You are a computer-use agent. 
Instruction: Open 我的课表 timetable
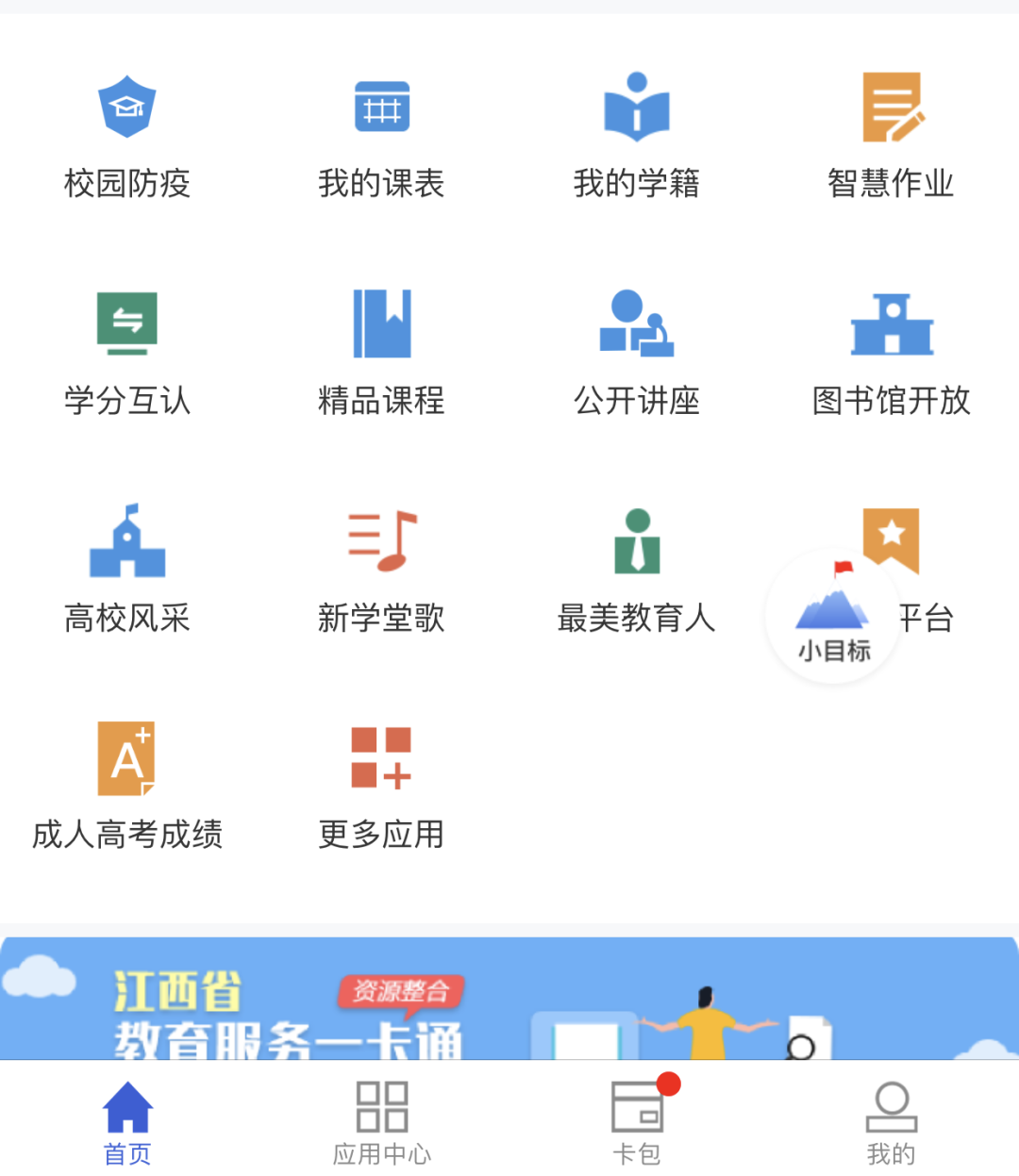tap(381, 136)
